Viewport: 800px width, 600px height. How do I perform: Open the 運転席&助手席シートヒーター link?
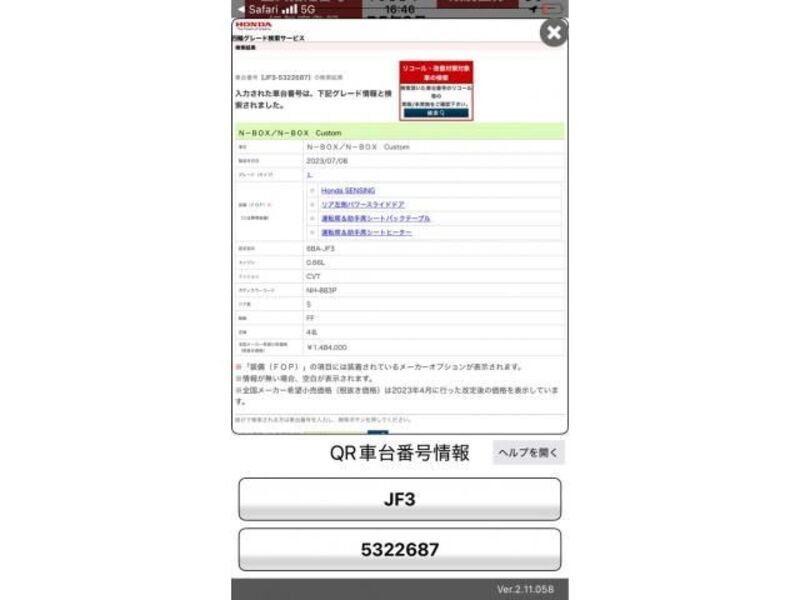365,232
